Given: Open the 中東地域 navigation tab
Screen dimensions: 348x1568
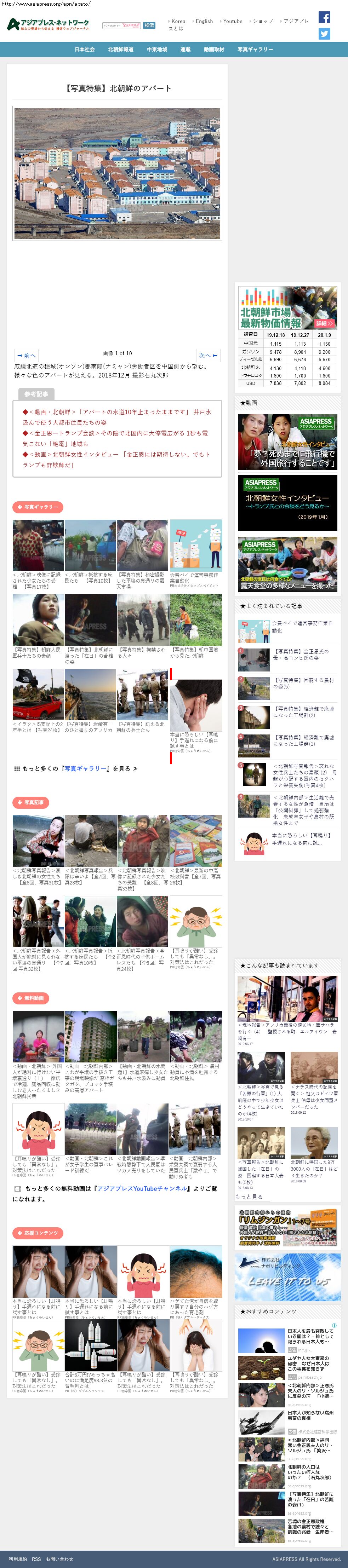Looking at the screenshot, I should tap(156, 50).
